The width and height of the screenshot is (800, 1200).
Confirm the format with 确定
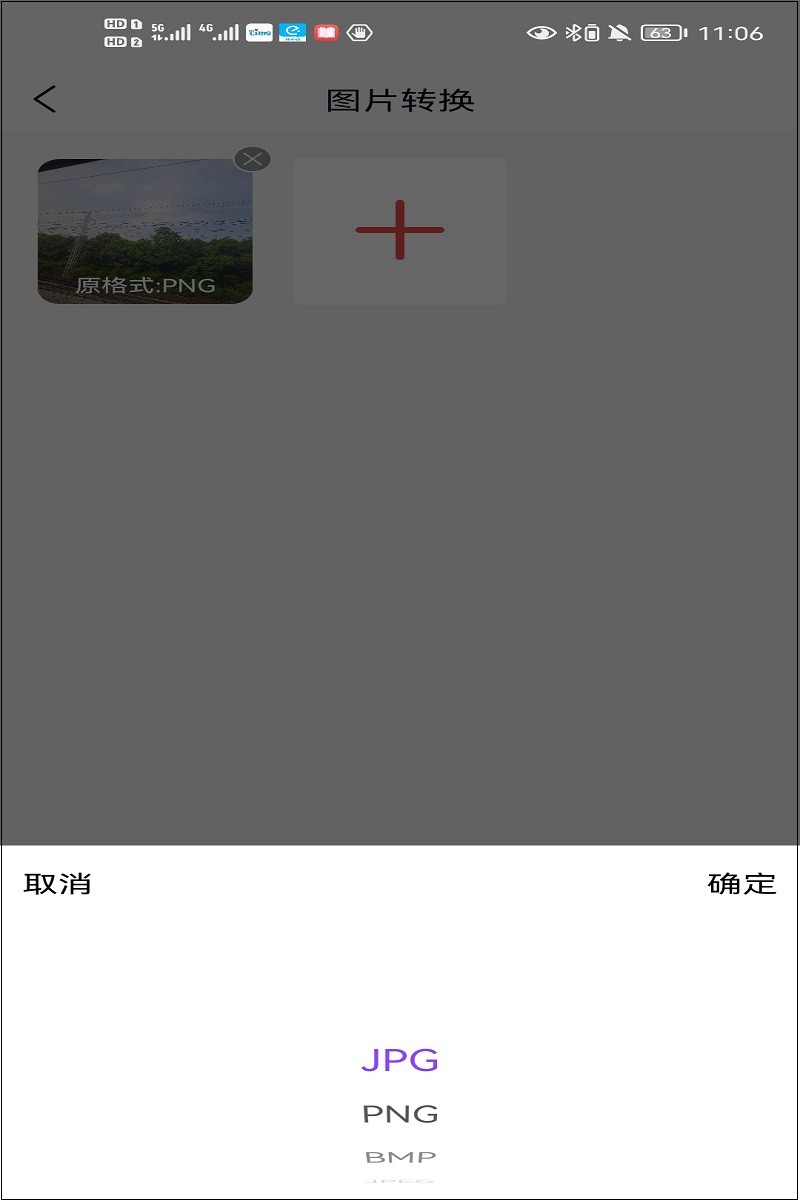coord(741,884)
